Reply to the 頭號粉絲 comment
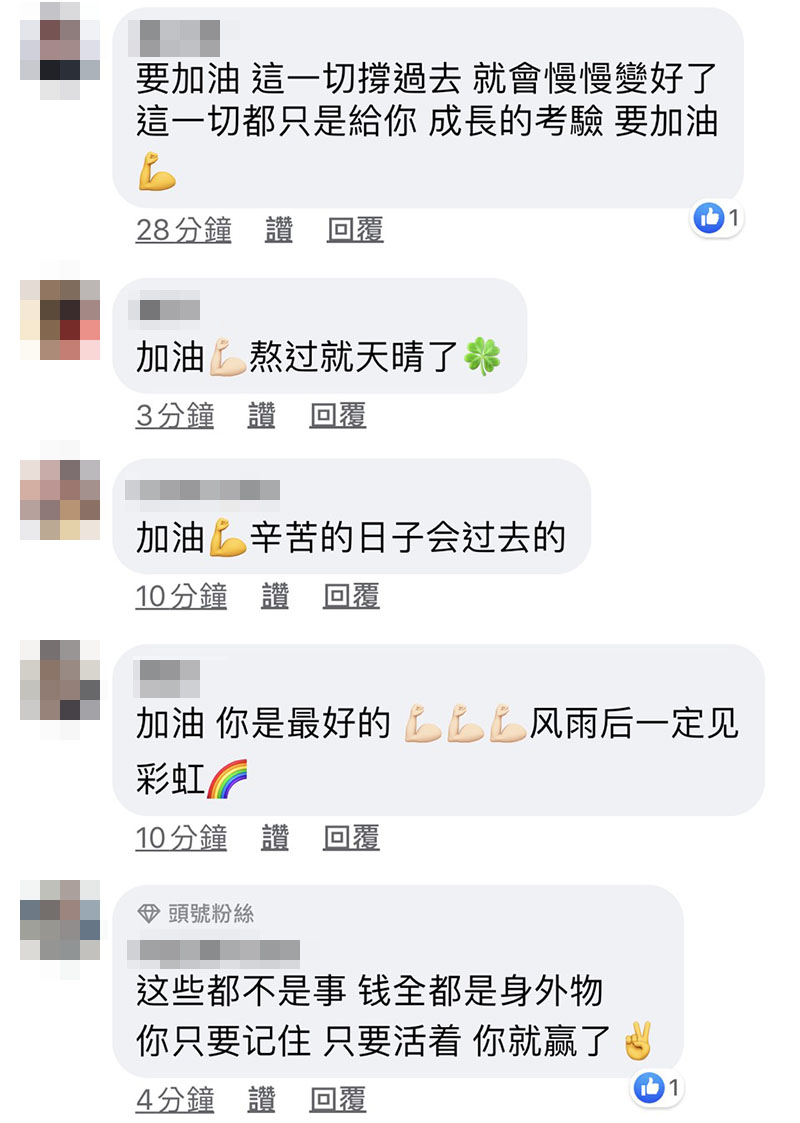 click(x=337, y=1100)
